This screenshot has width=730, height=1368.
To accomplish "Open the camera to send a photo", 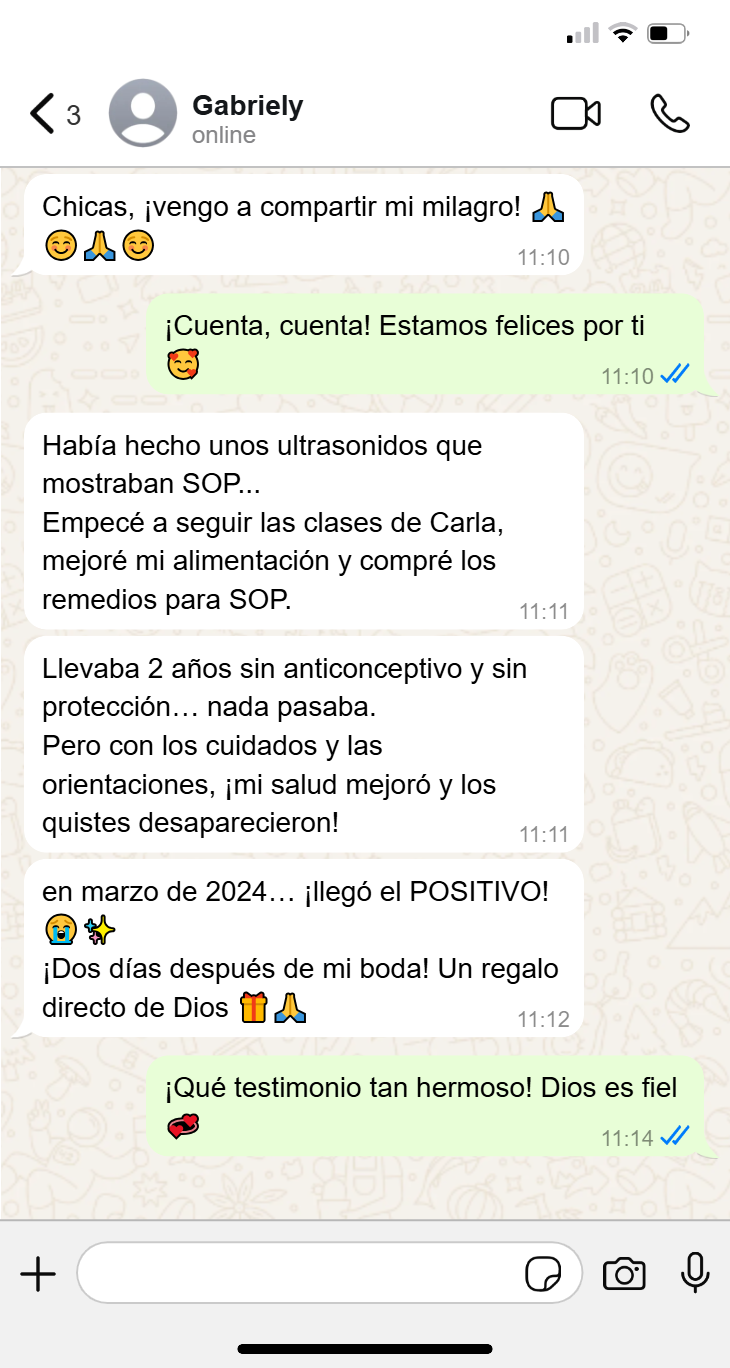I will tap(624, 1274).
